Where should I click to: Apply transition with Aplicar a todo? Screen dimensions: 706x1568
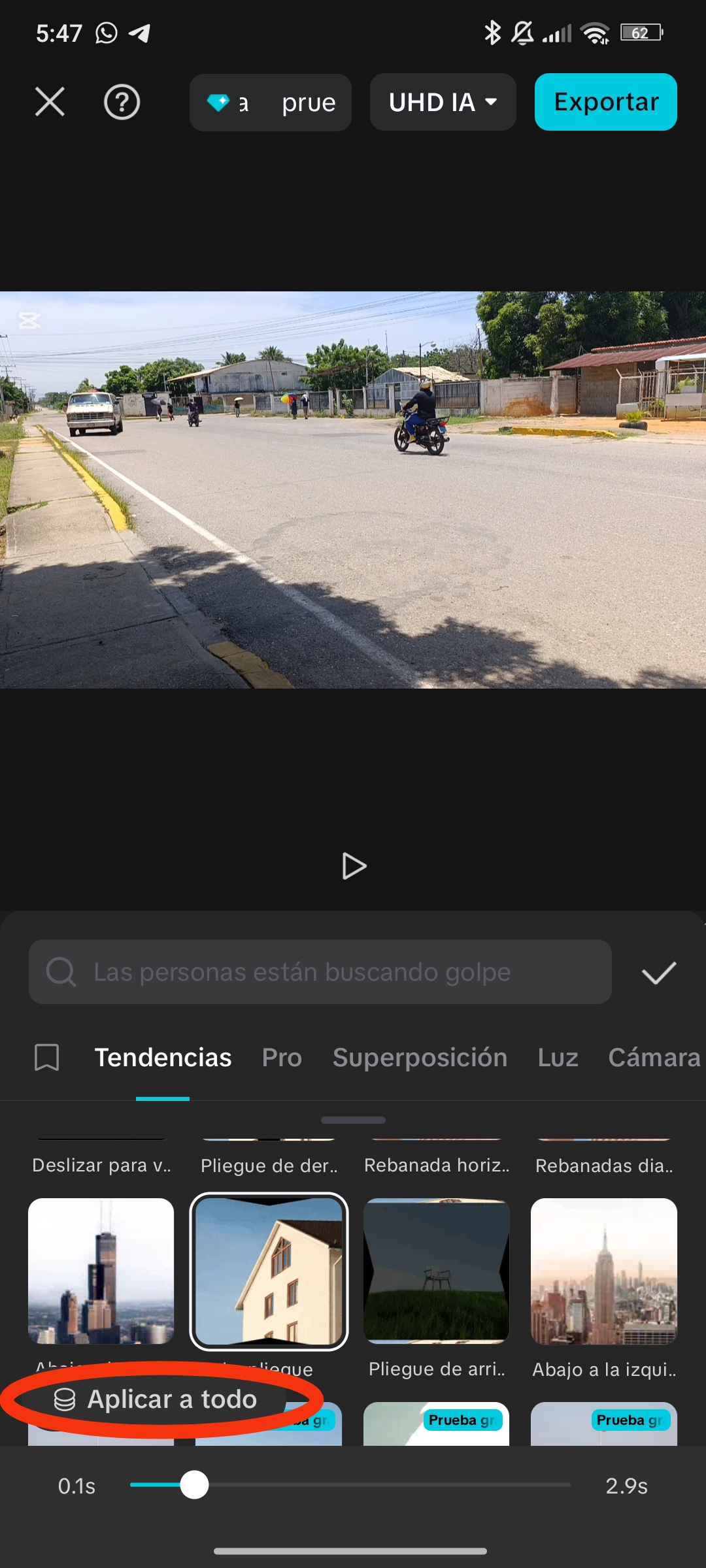(x=157, y=1399)
